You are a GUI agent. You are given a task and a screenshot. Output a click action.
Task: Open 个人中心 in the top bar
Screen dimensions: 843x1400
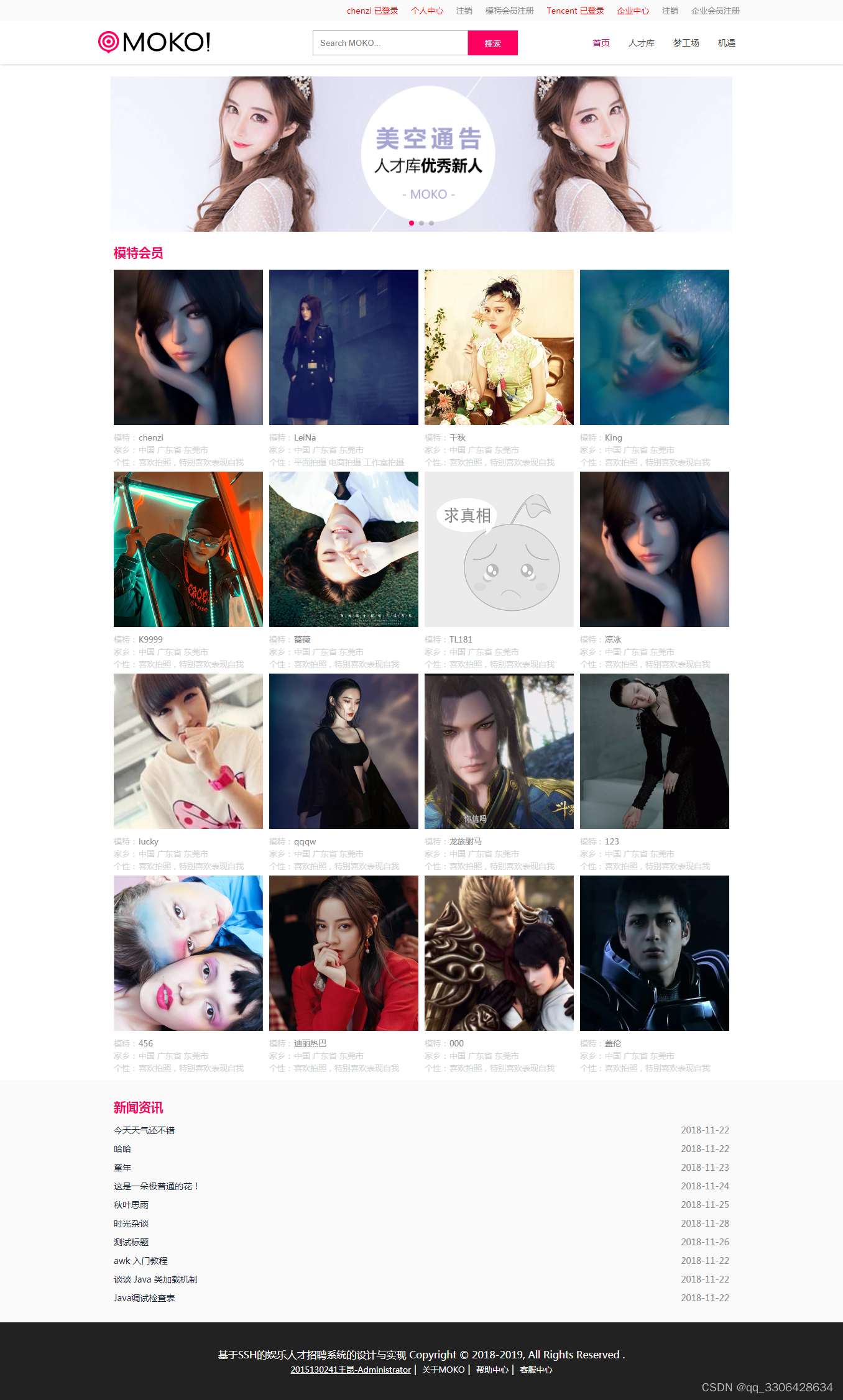(426, 11)
